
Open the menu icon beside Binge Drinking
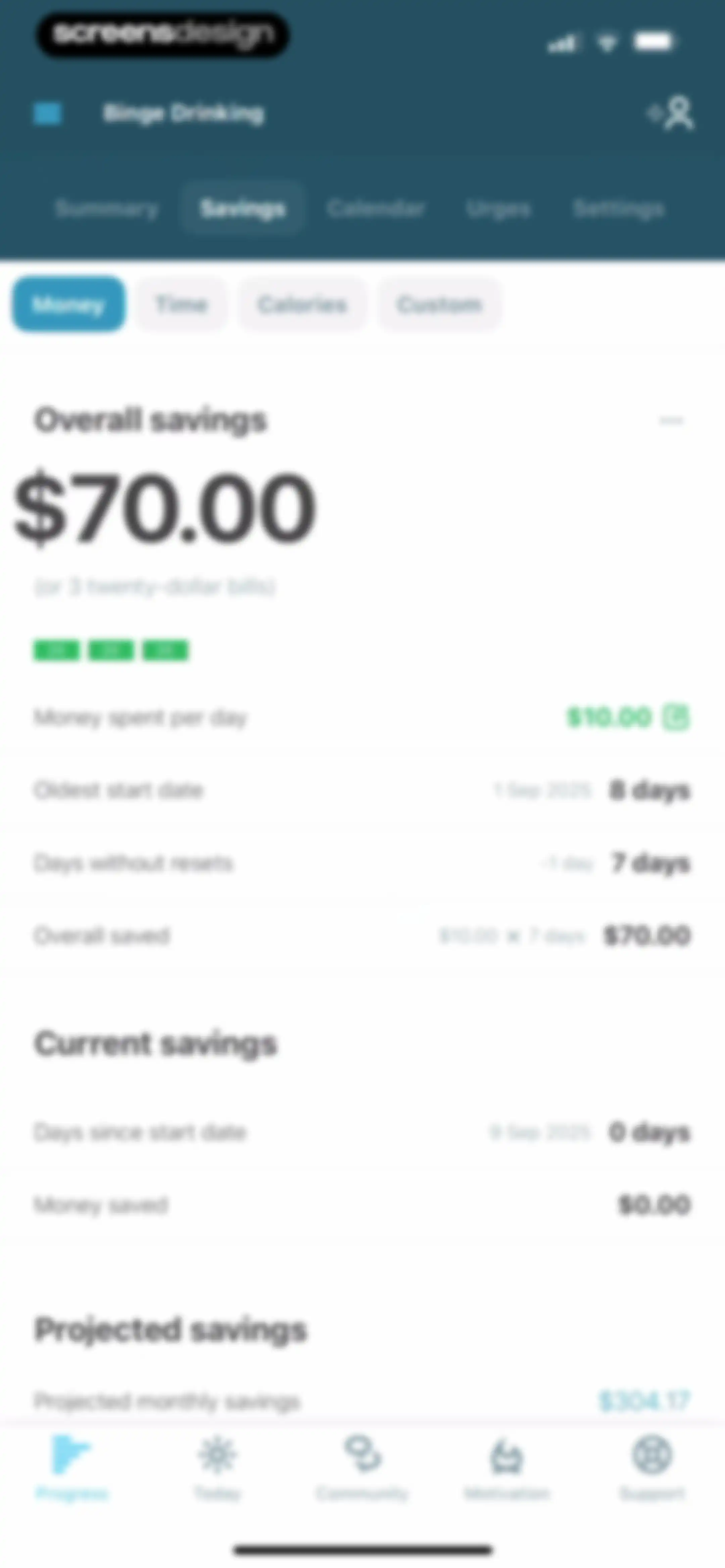(47, 113)
